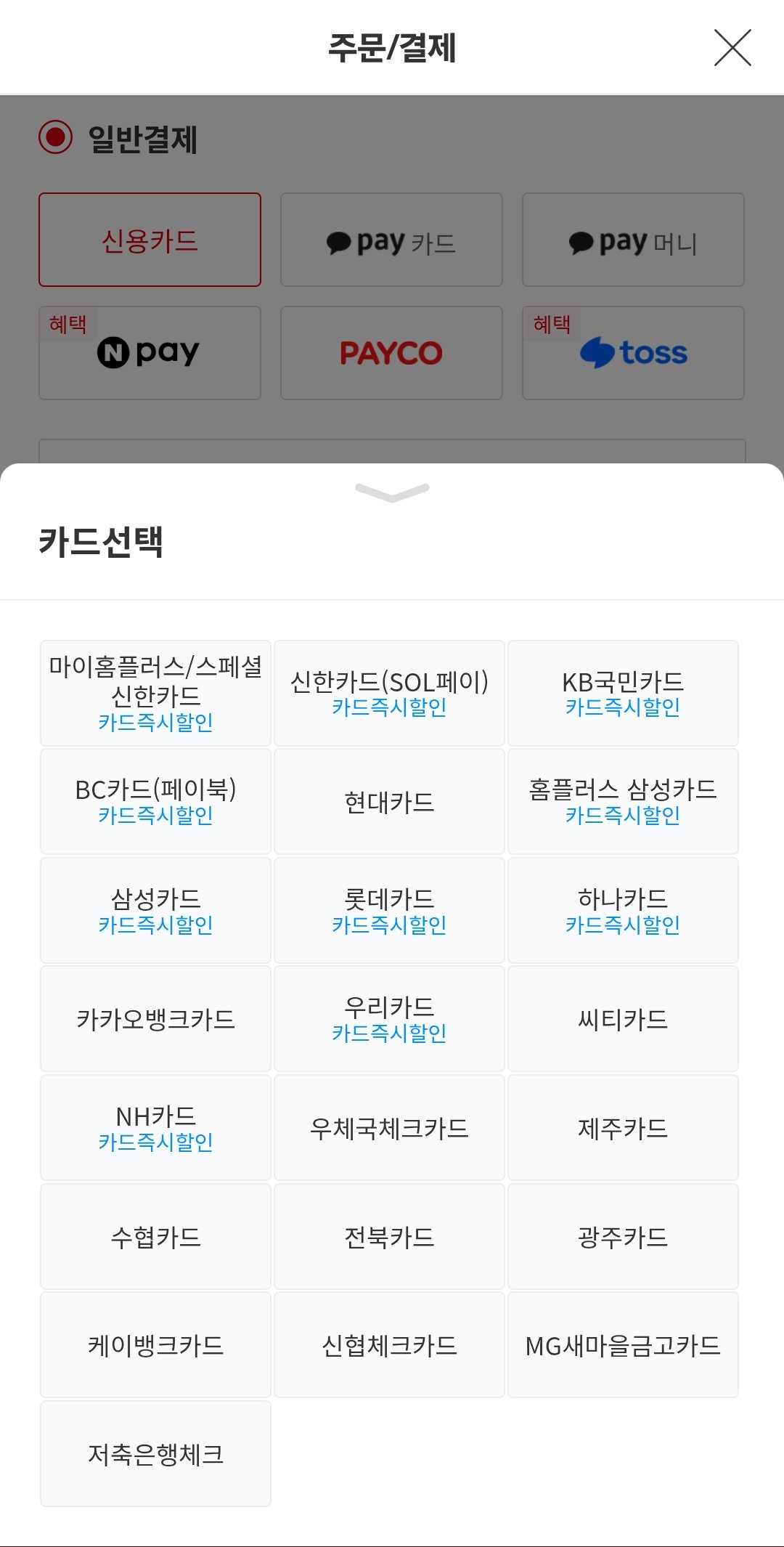Select 현대카드
The height and width of the screenshot is (1547, 784).
coord(389,801)
